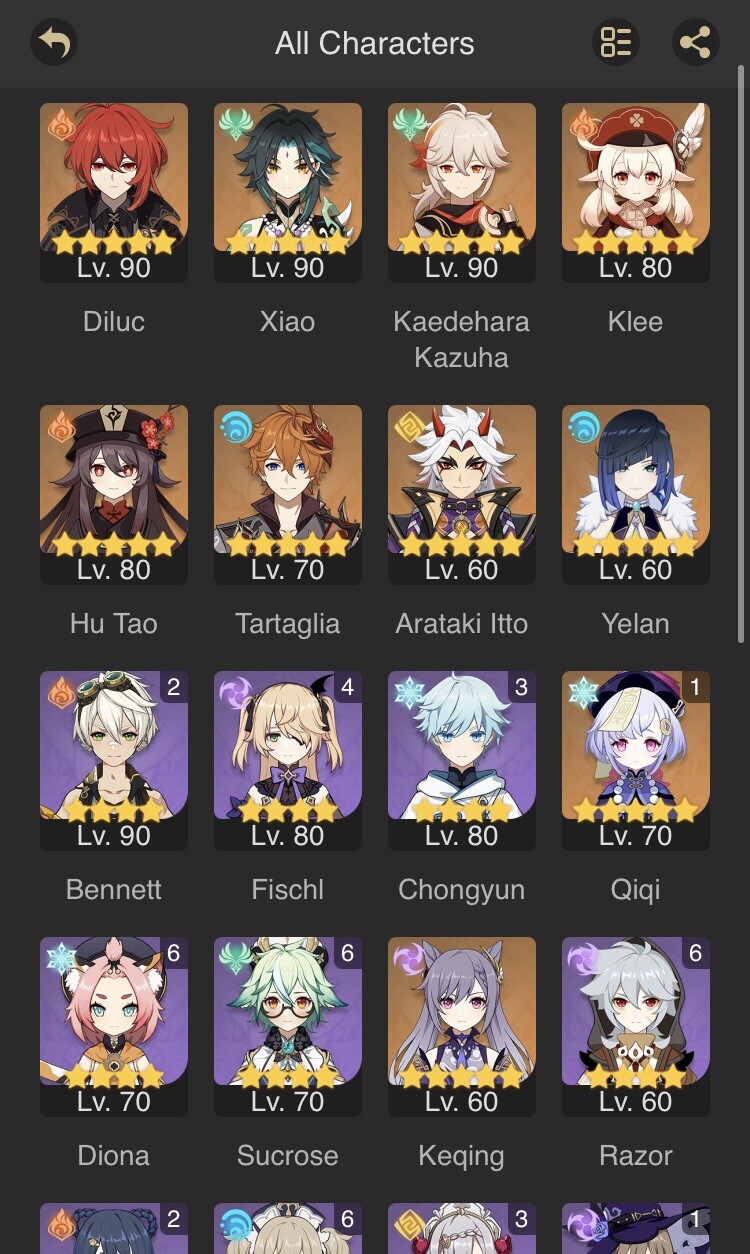
Task: Select the Sucrose character card
Action: [288, 1026]
